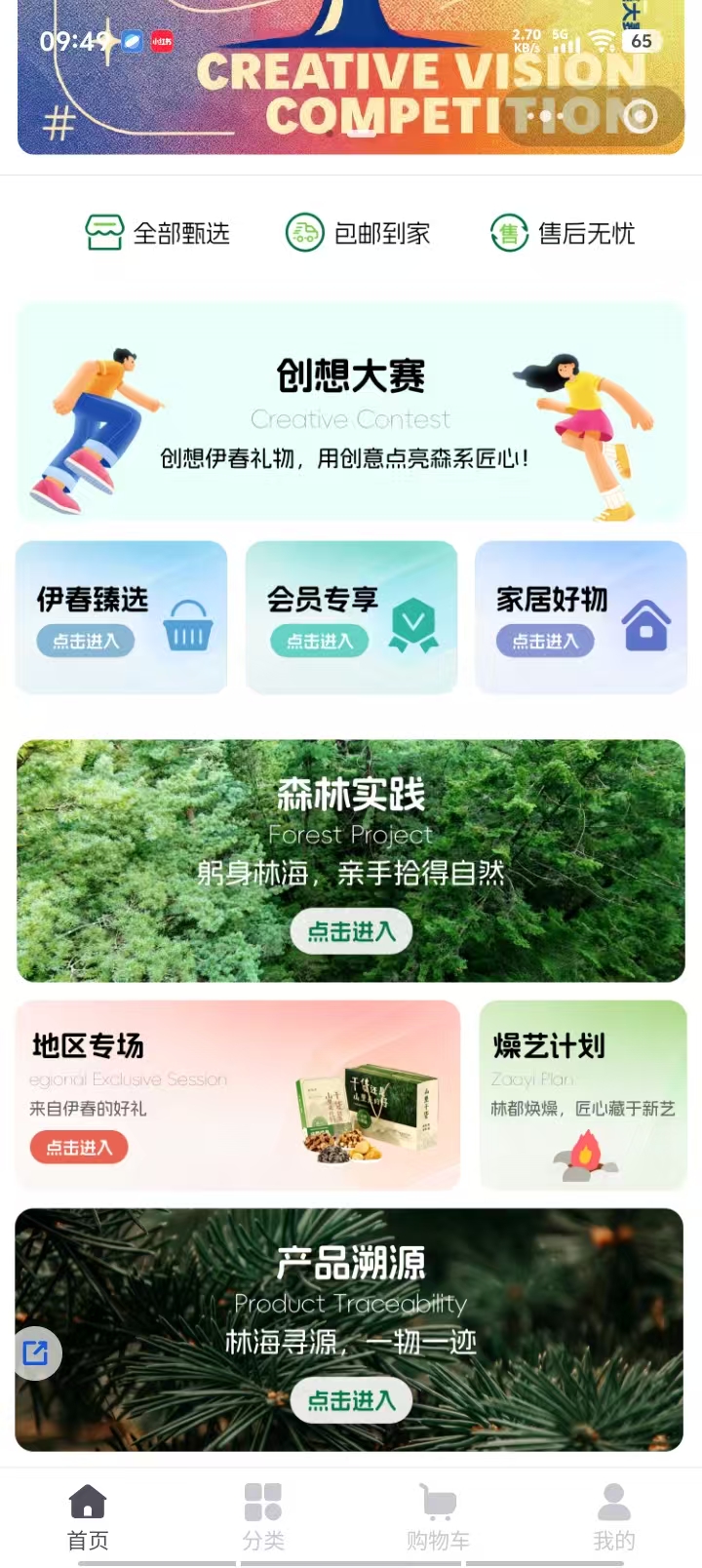Open the 燥艺计划 Zaoyi Plan card

tap(582, 1094)
